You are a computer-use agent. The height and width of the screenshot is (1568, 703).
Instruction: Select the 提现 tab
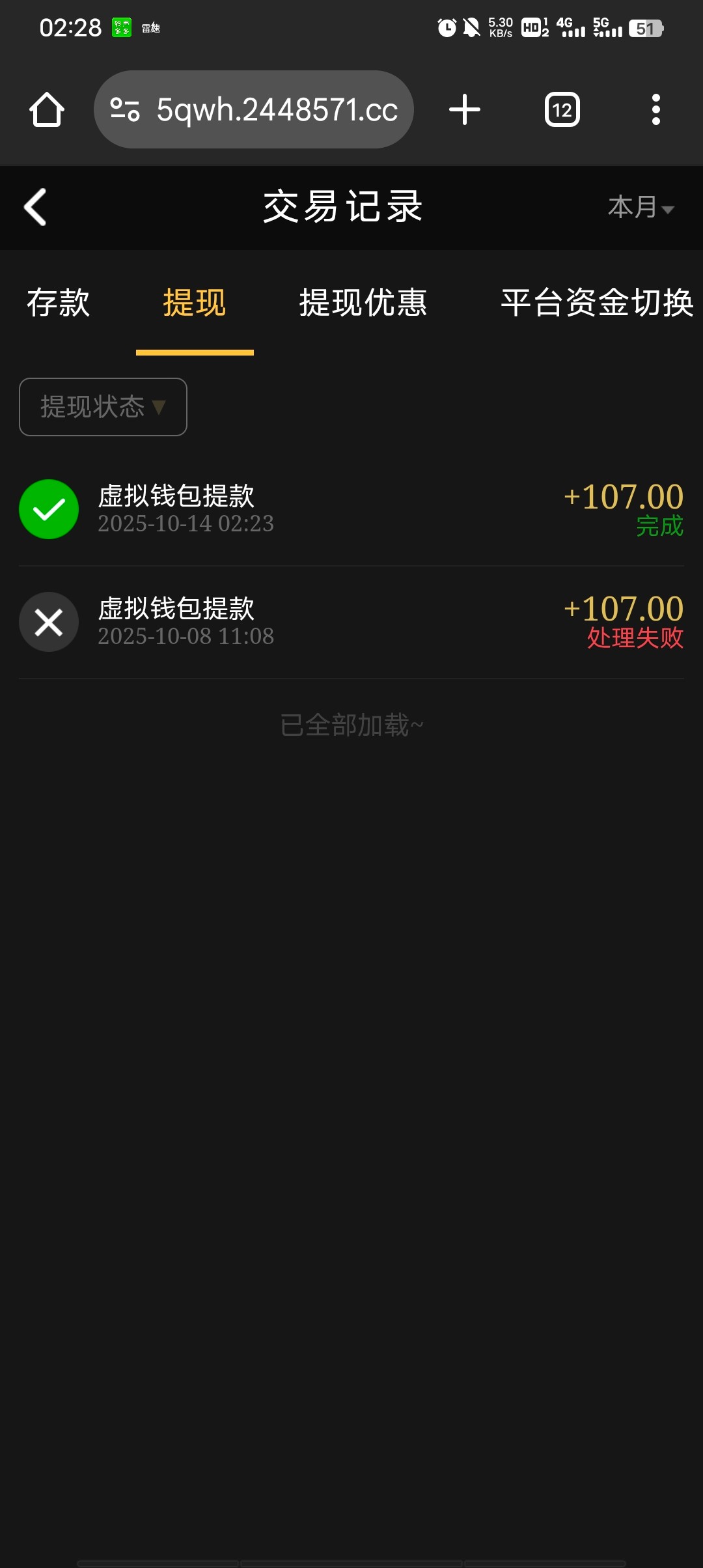pos(195,303)
